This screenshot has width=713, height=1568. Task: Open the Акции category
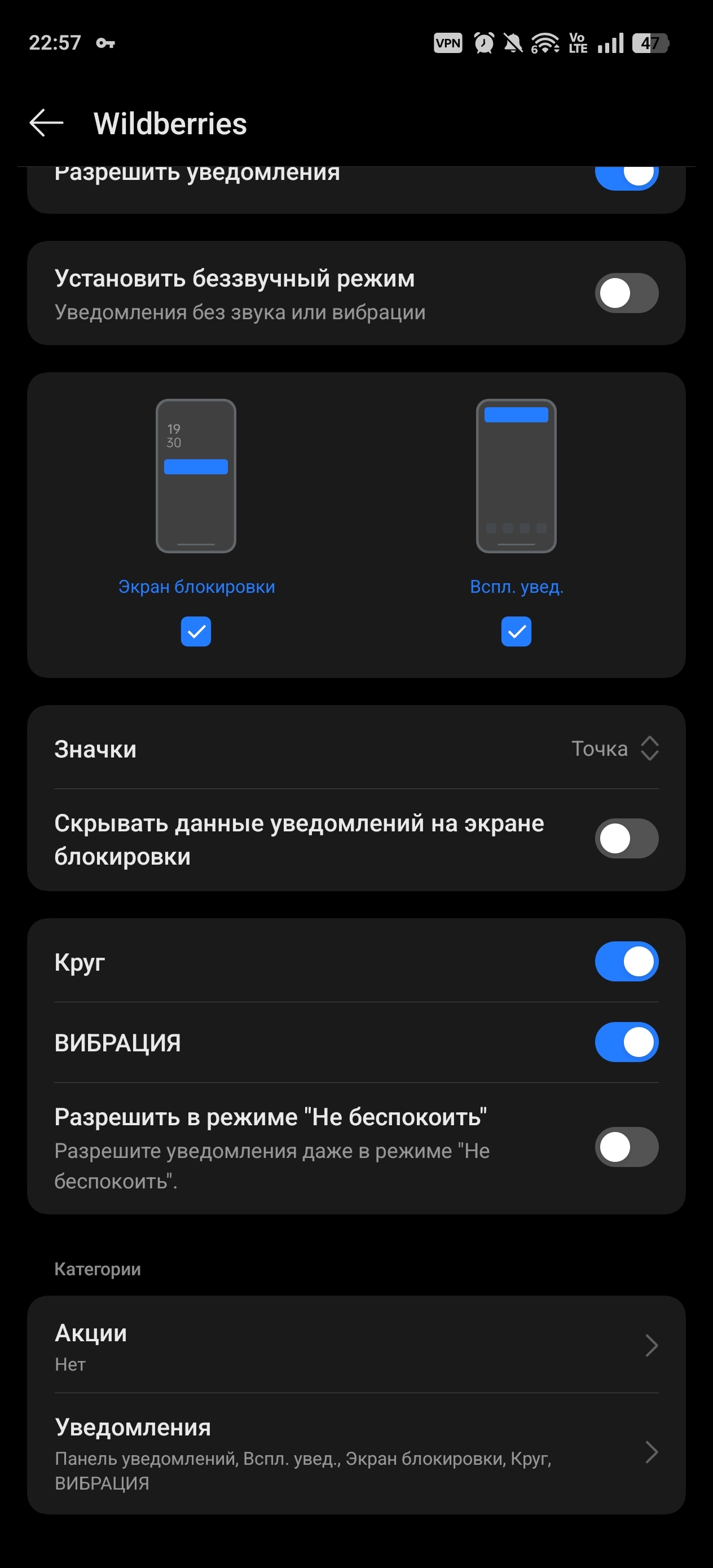356,1345
